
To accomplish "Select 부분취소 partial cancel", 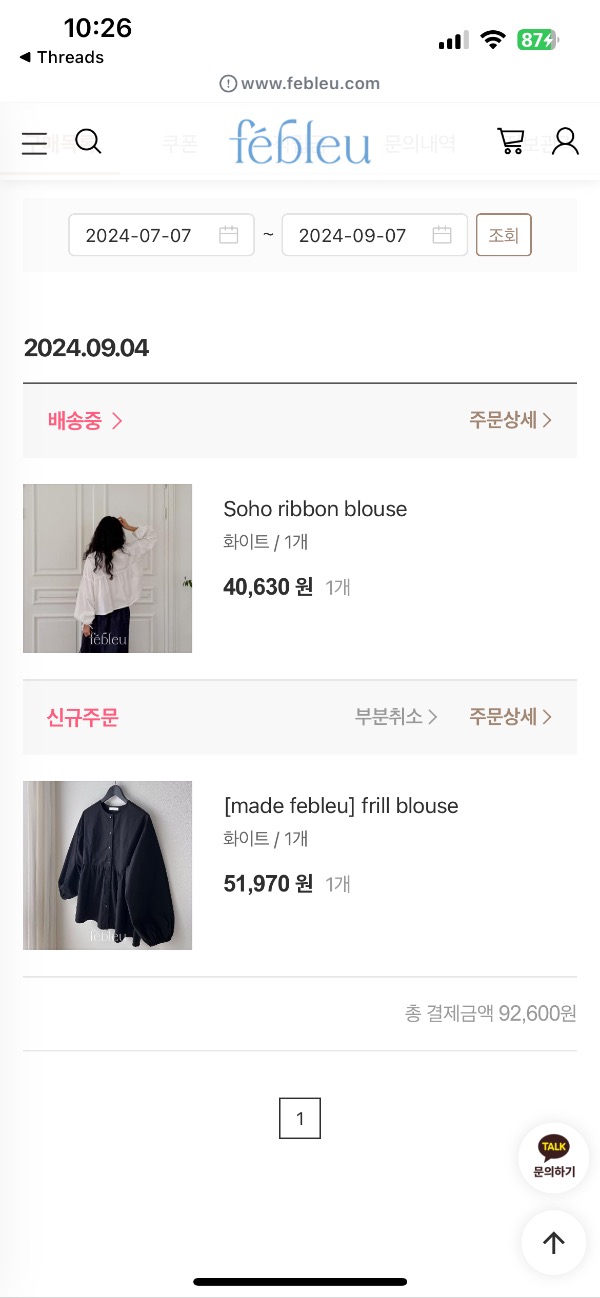I will point(396,717).
